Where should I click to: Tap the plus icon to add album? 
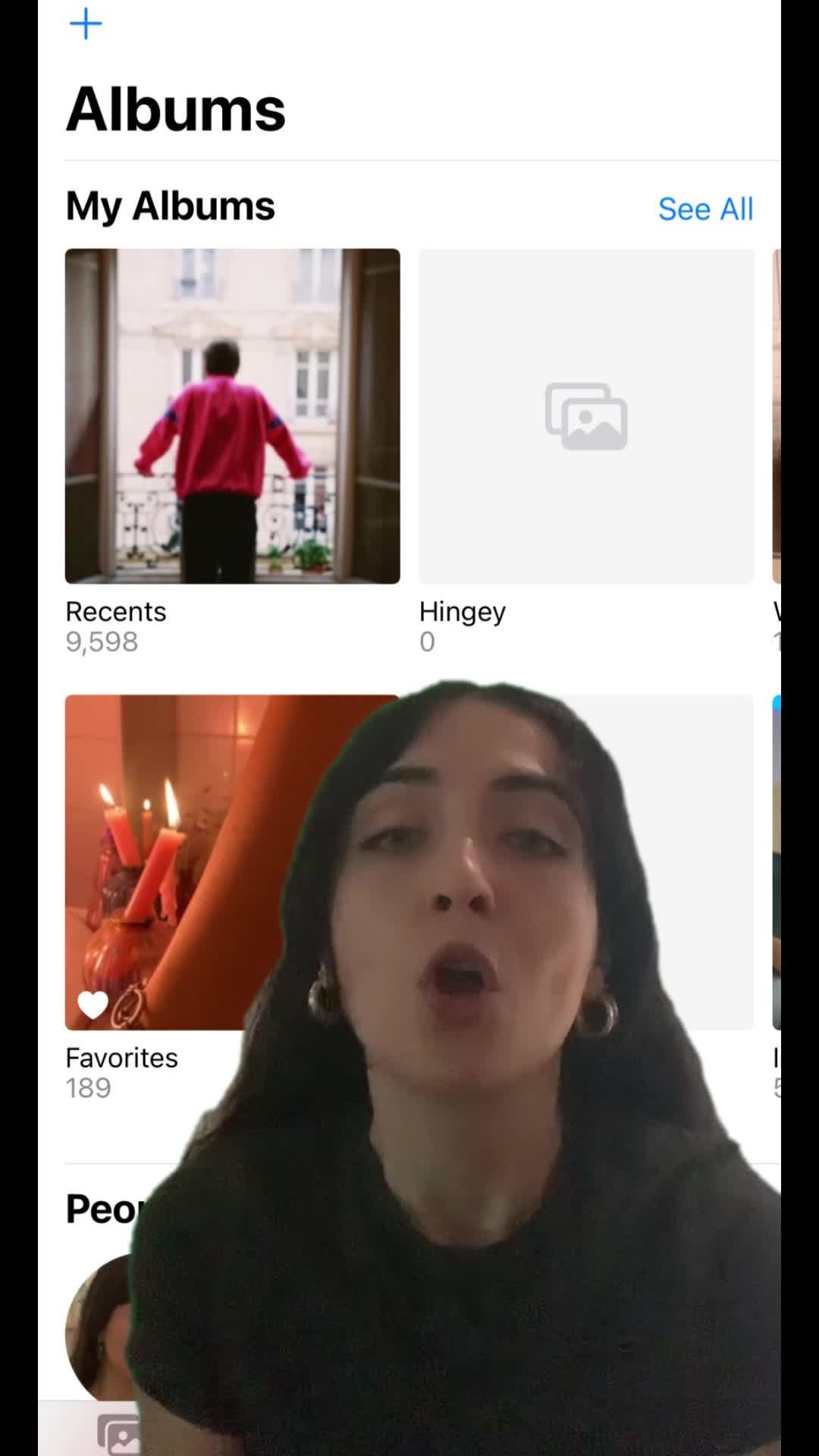86,24
